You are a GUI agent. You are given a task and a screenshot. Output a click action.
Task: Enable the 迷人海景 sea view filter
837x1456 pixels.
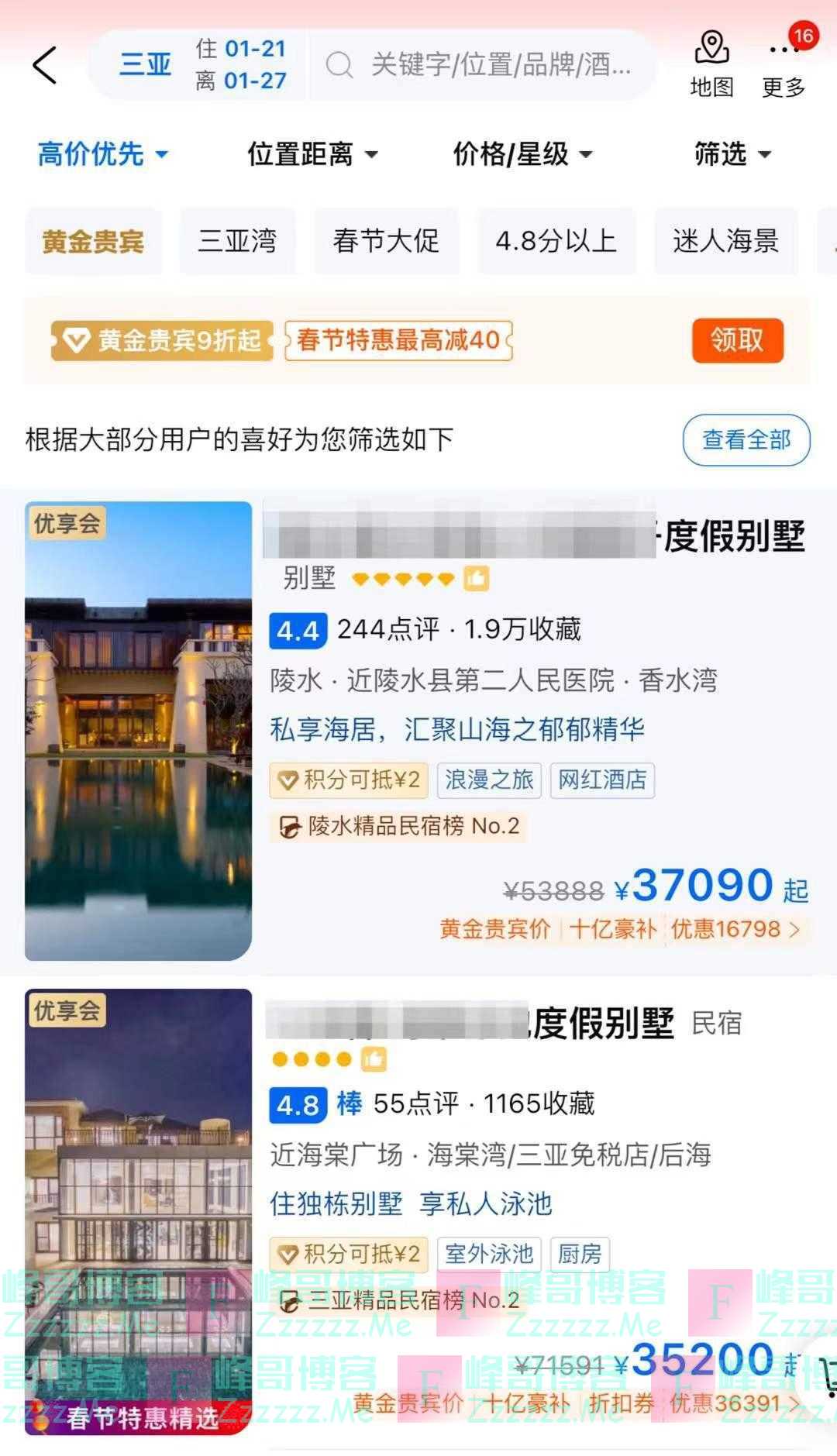pyautogui.click(x=727, y=242)
